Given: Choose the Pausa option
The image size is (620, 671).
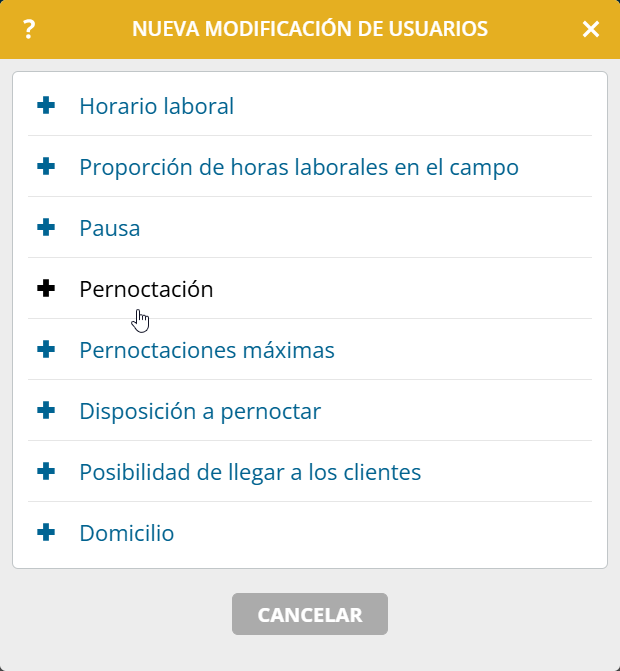Looking at the screenshot, I should (x=110, y=228).
